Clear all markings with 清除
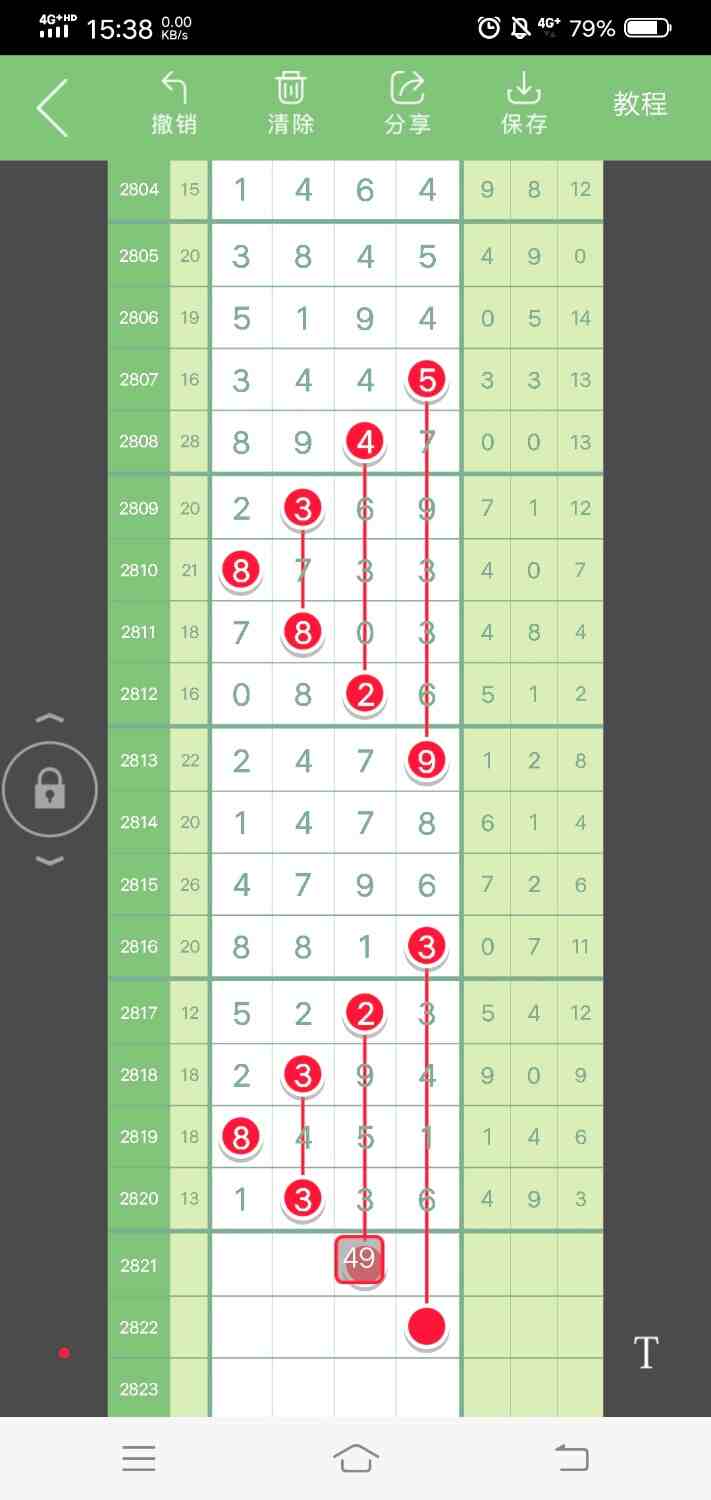Image resolution: width=711 pixels, height=1500 pixels. pyautogui.click(x=291, y=104)
